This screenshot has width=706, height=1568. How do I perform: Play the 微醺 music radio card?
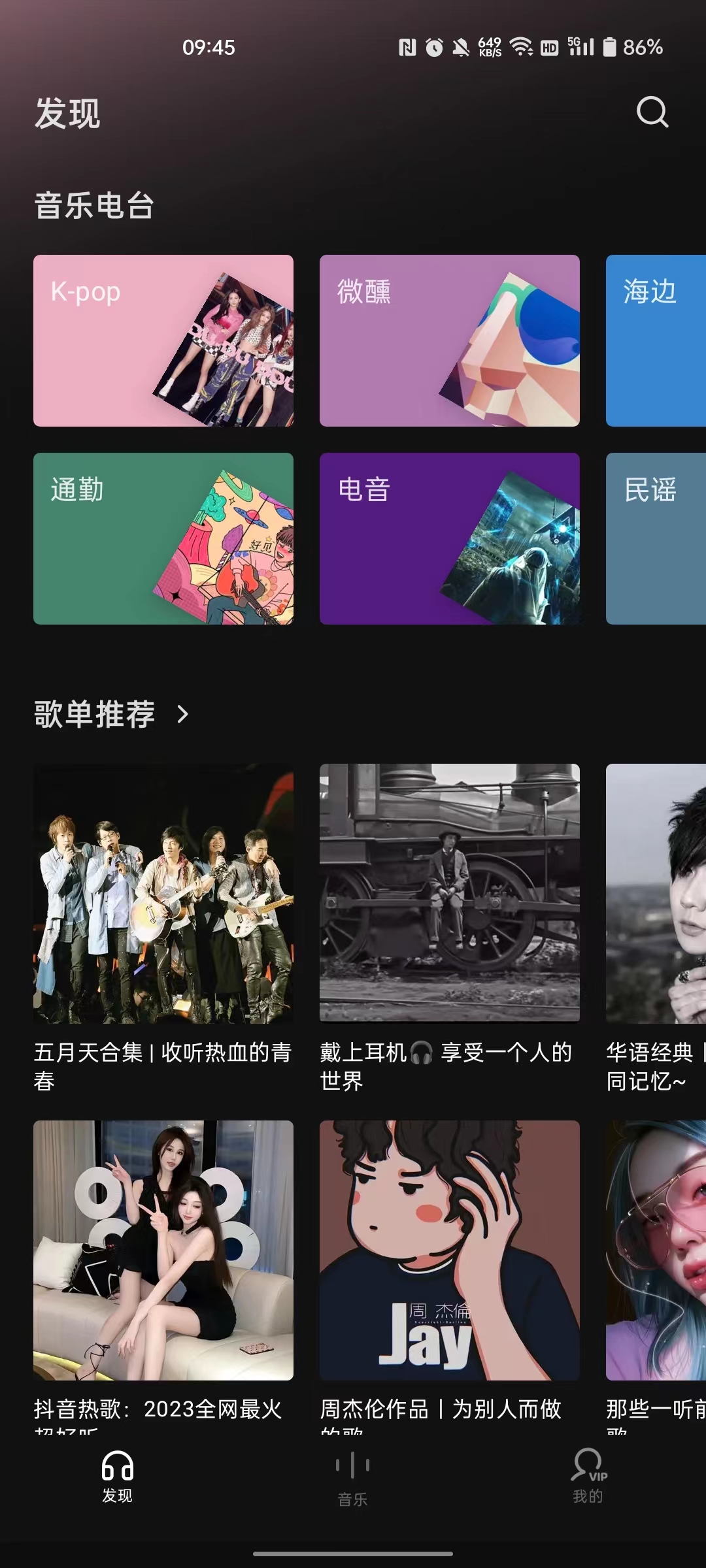click(450, 340)
